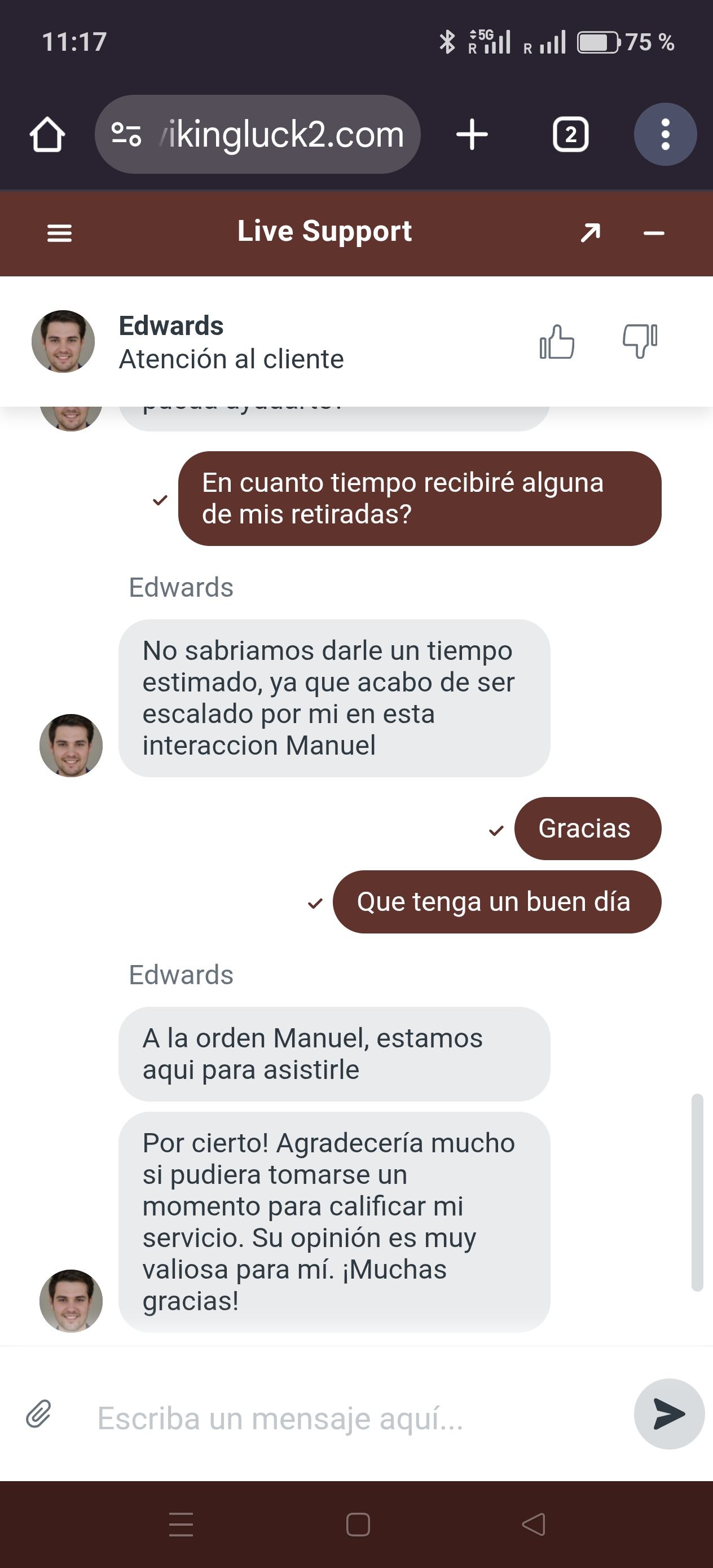Rate agent Edwards with thumbs up

(557, 341)
